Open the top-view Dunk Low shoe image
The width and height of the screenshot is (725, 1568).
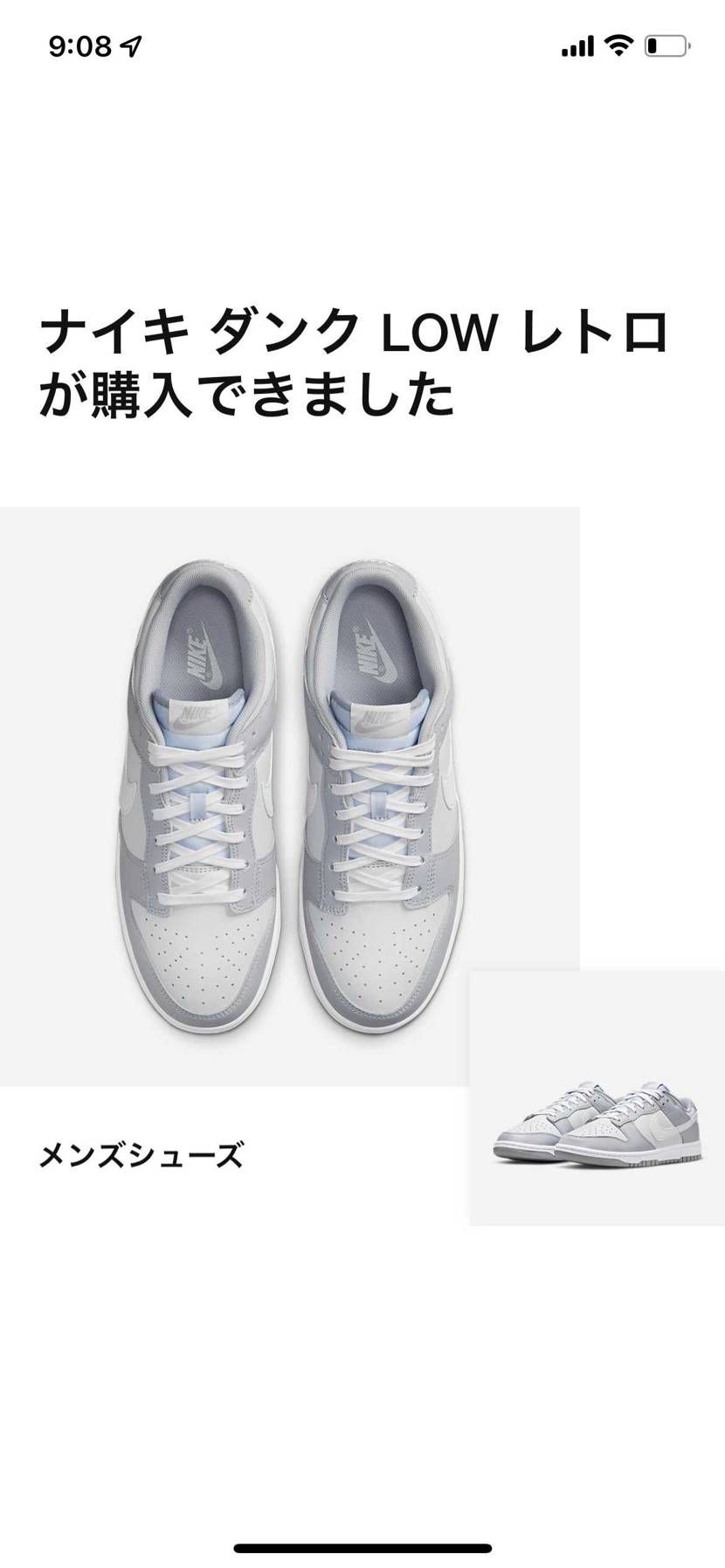289,795
